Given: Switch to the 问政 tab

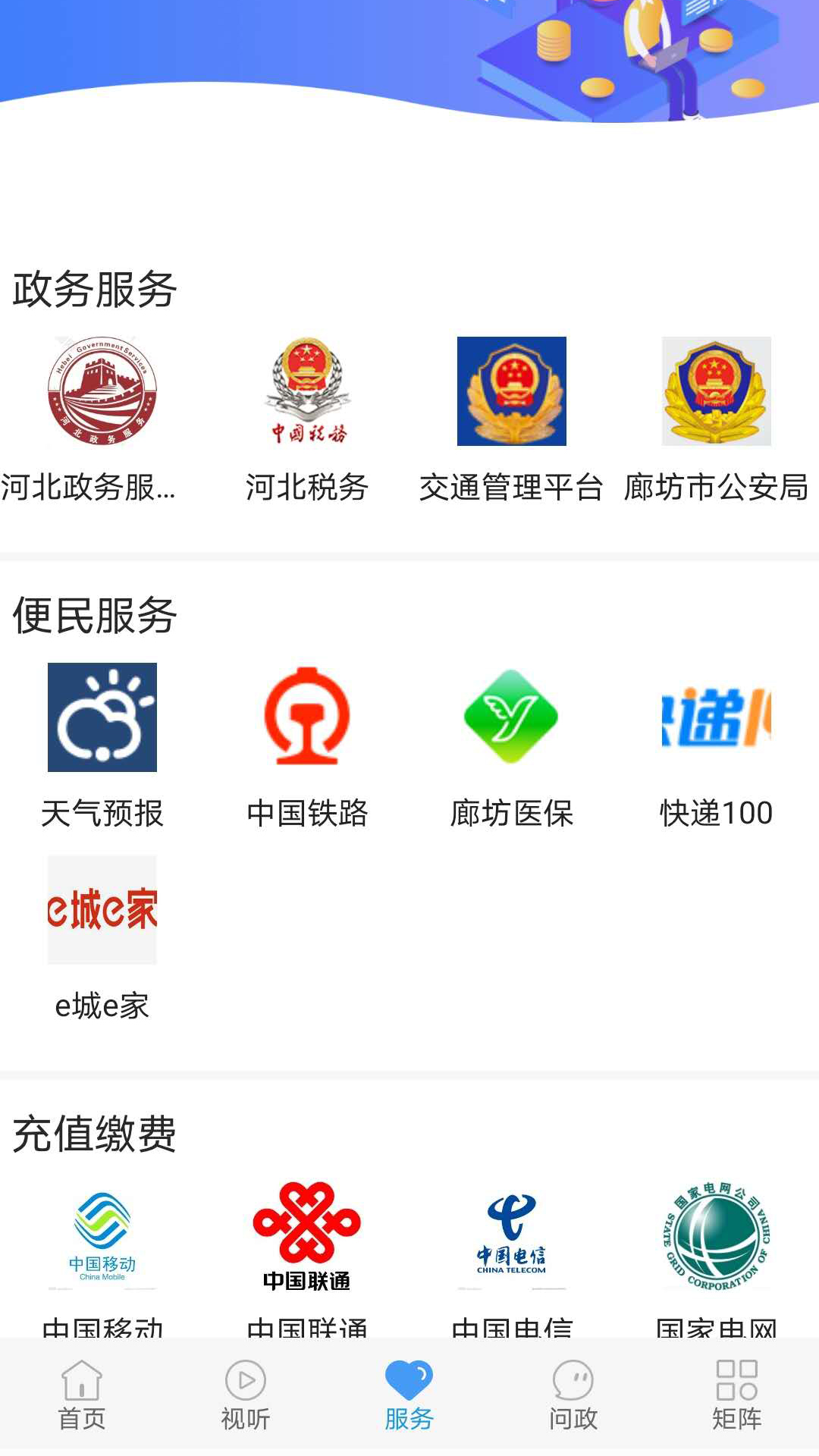Looking at the screenshot, I should click(573, 1395).
